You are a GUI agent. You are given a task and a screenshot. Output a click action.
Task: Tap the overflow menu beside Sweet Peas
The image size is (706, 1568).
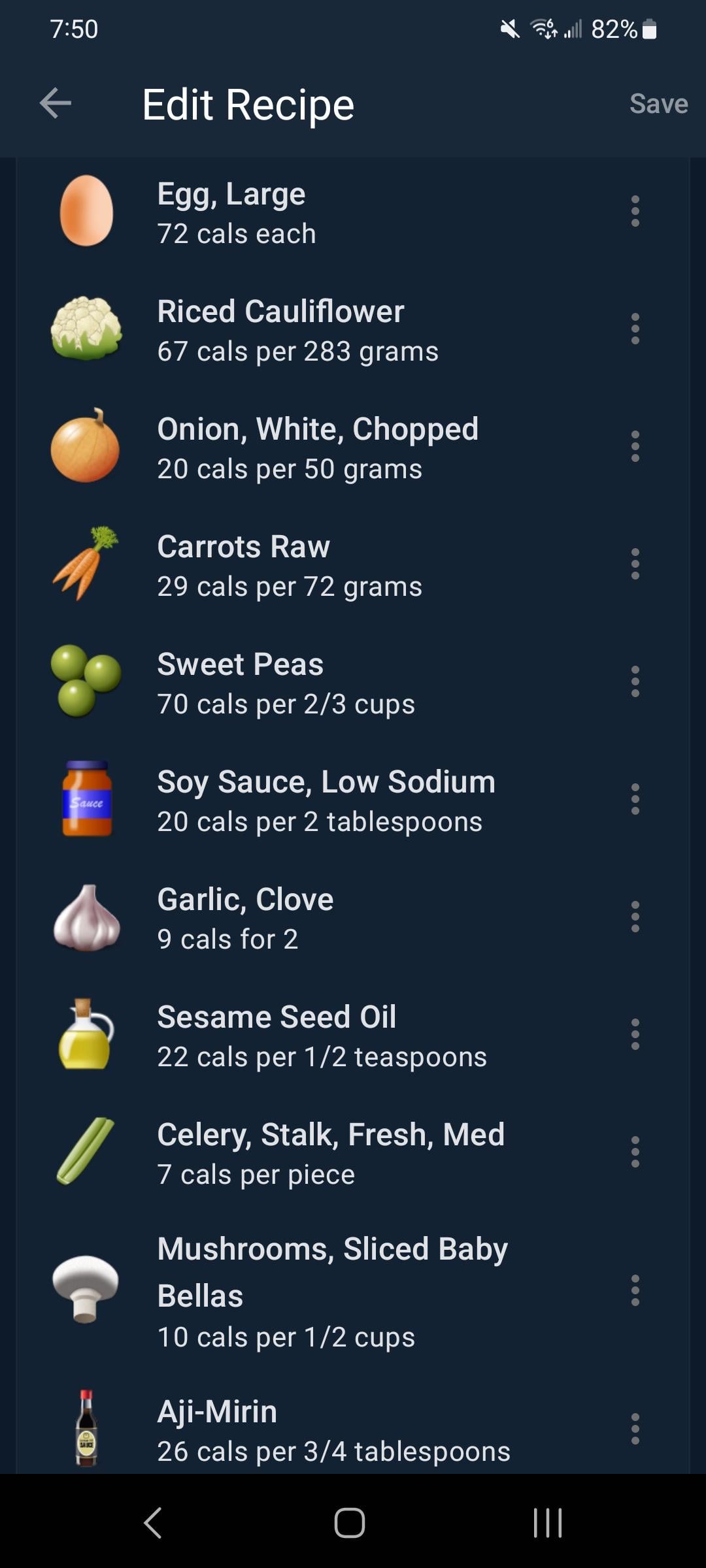click(x=635, y=681)
